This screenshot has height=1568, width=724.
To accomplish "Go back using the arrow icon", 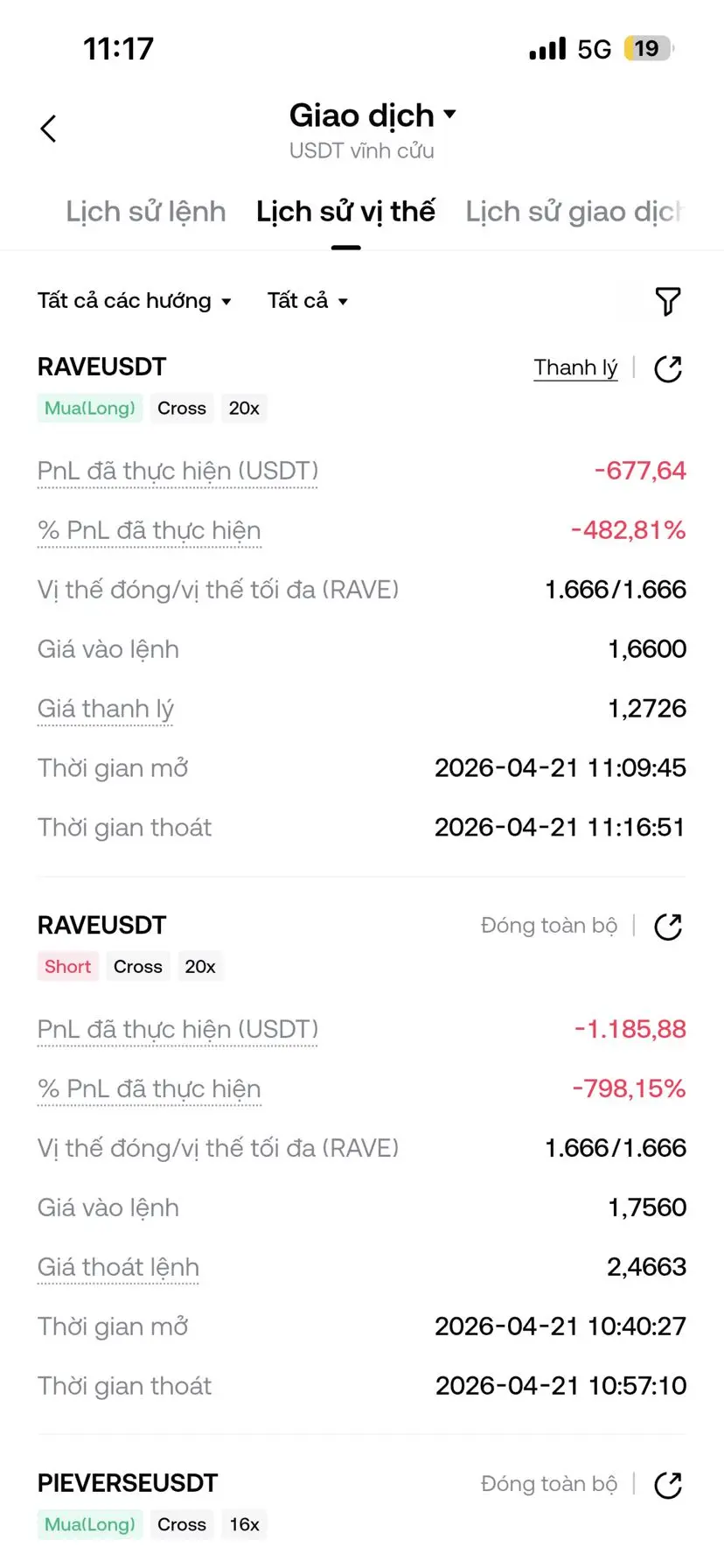I will [49, 129].
